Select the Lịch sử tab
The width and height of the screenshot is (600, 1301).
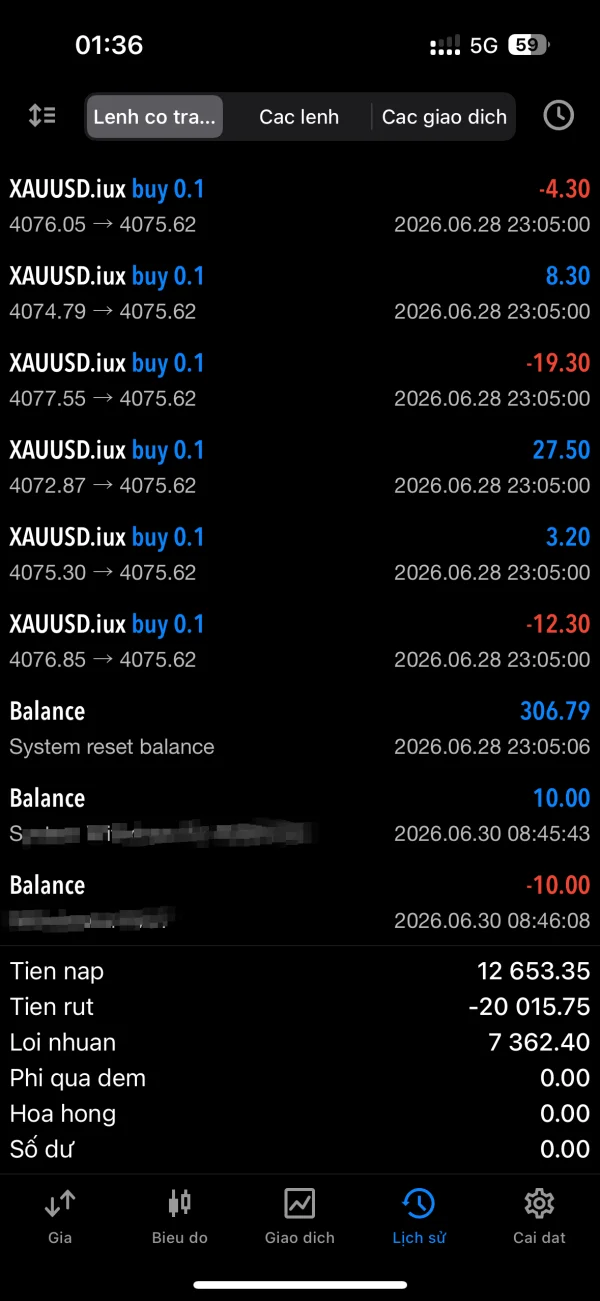point(419,1216)
